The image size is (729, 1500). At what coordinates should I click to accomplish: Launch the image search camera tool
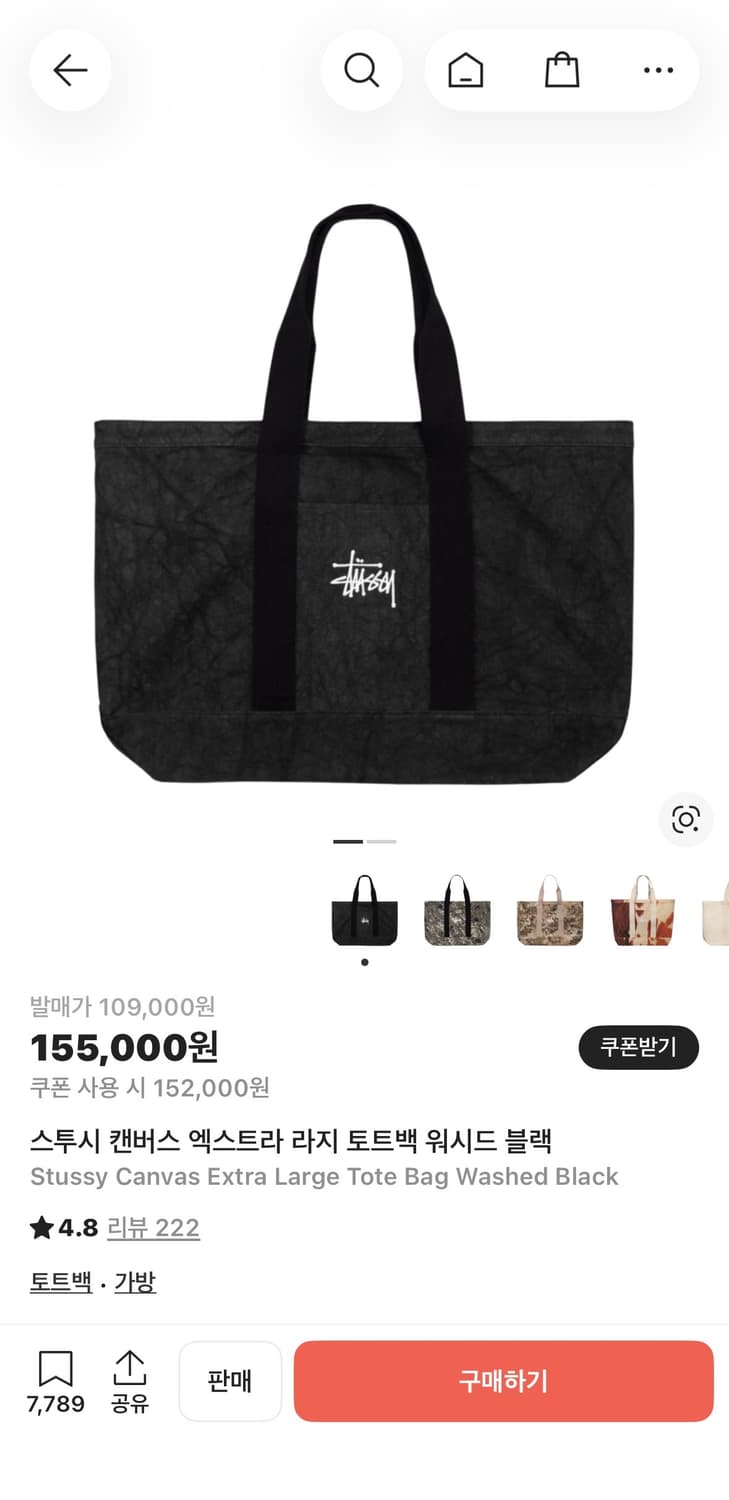[x=686, y=820]
